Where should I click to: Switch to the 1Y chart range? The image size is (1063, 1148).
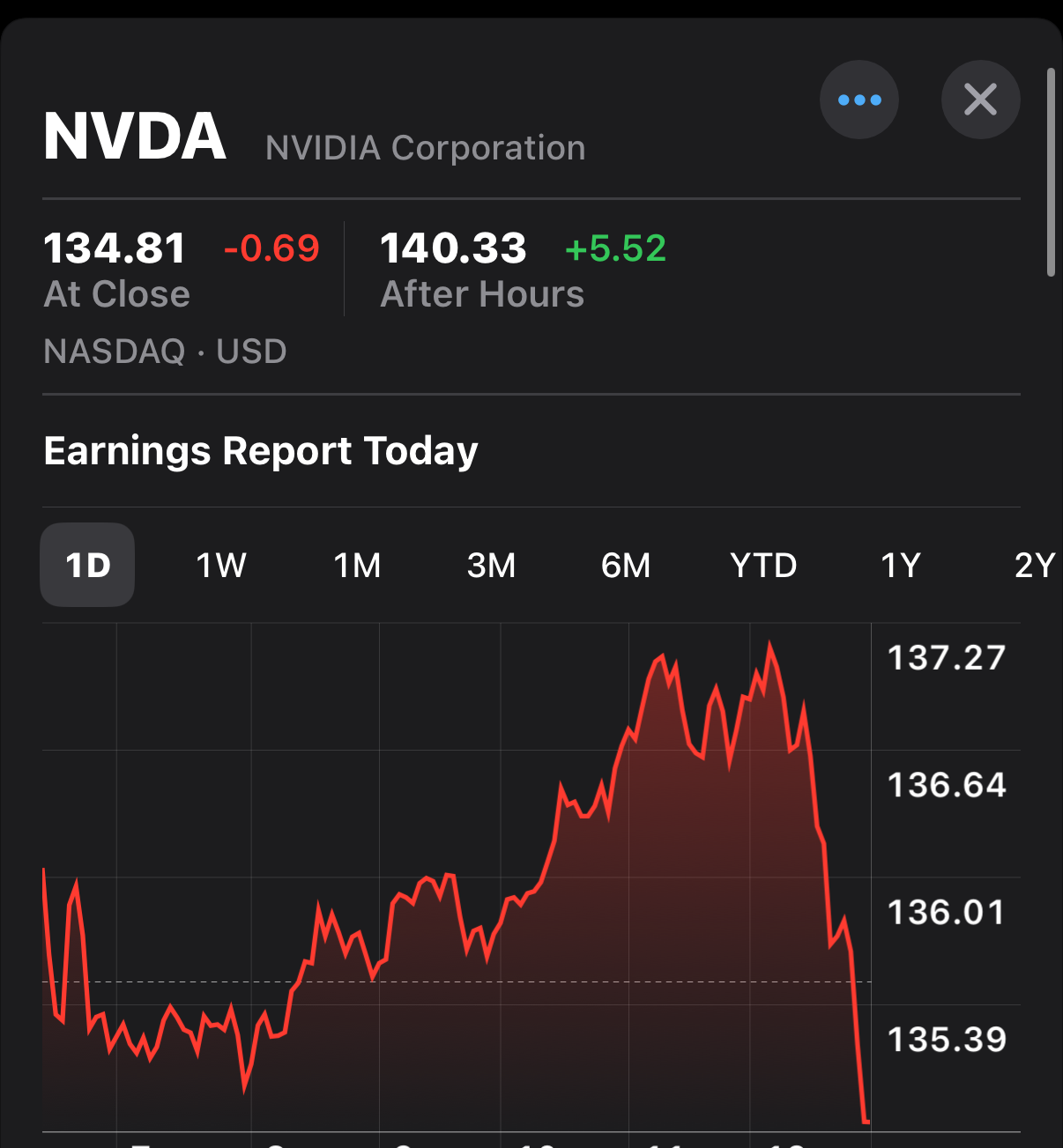click(x=901, y=565)
